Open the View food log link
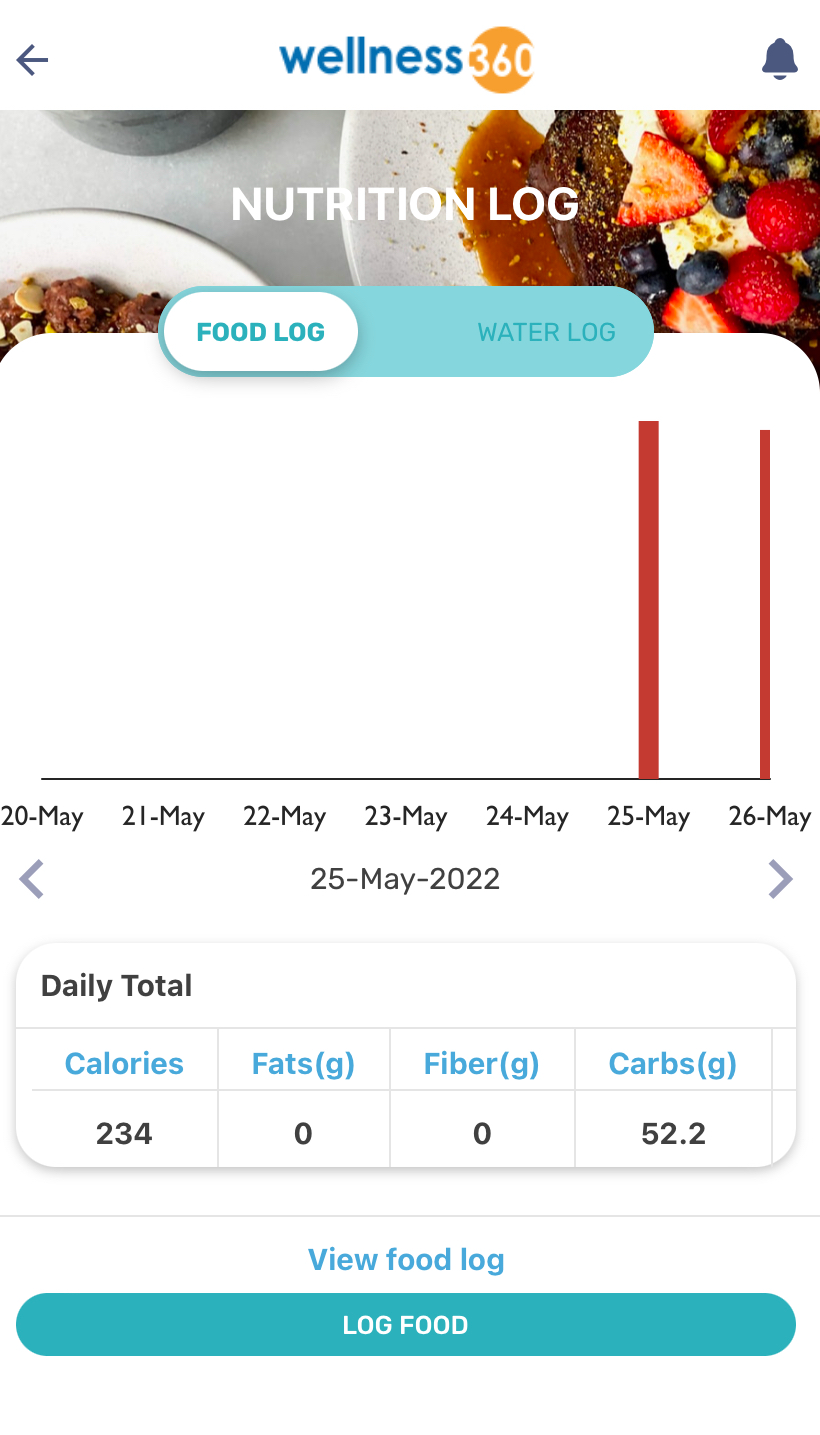This screenshot has height=1435, width=820. tap(406, 1259)
